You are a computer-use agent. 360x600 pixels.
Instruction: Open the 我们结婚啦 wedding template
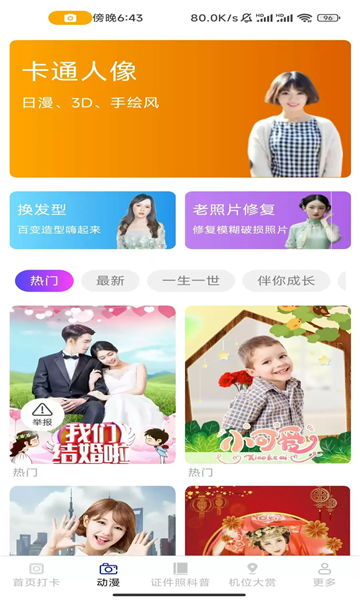click(x=93, y=384)
